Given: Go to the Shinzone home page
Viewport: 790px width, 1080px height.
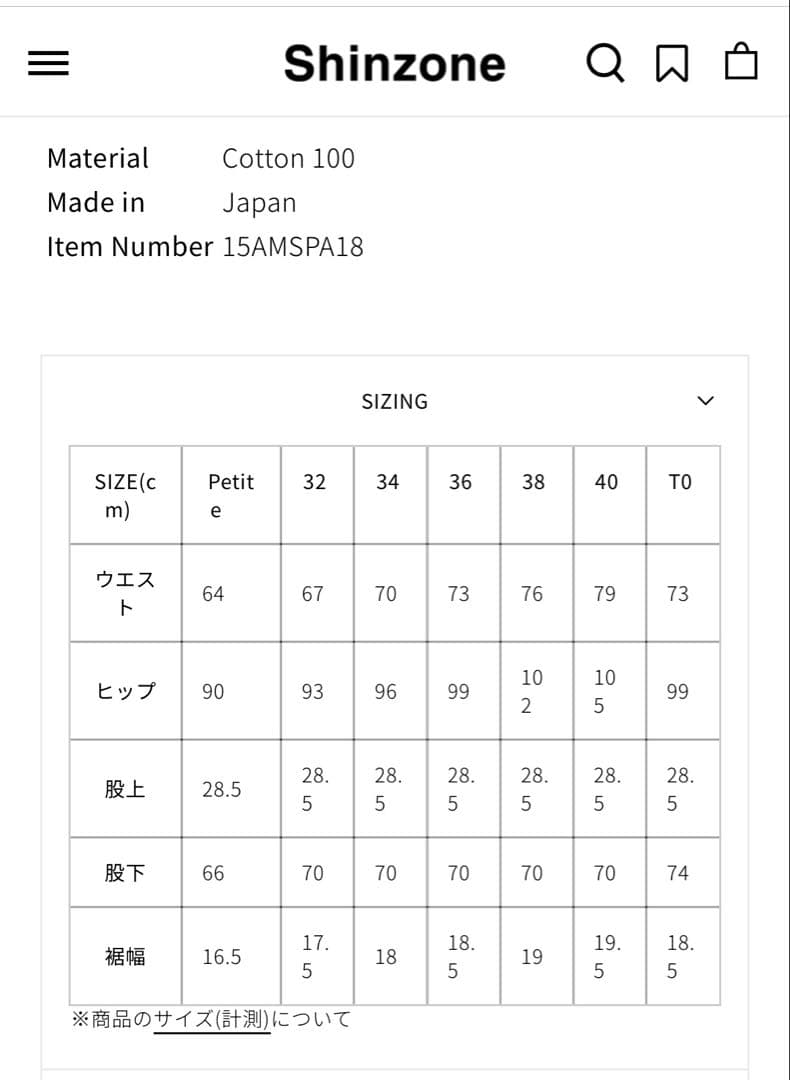Looking at the screenshot, I should coord(394,64).
